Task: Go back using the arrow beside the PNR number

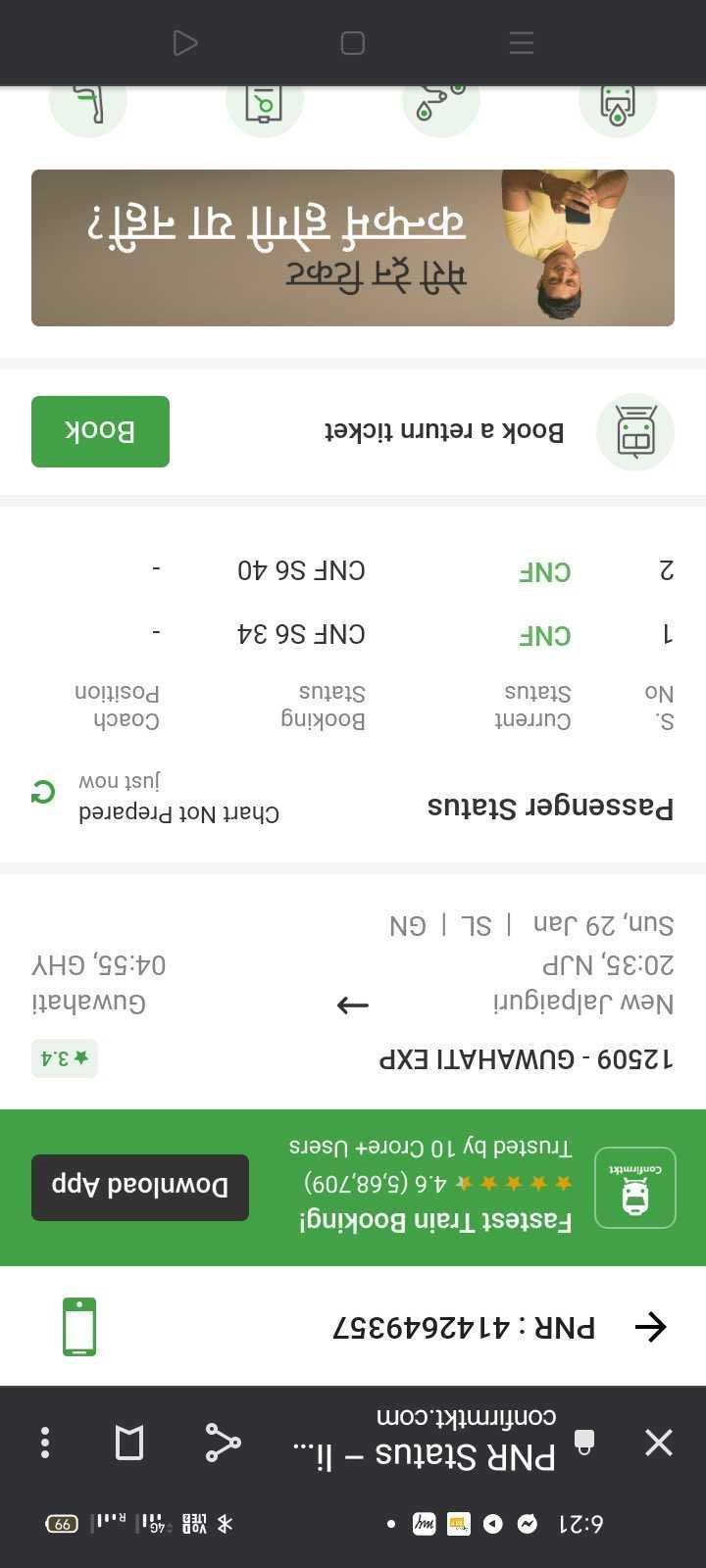Action: click(x=650, y=1327)
